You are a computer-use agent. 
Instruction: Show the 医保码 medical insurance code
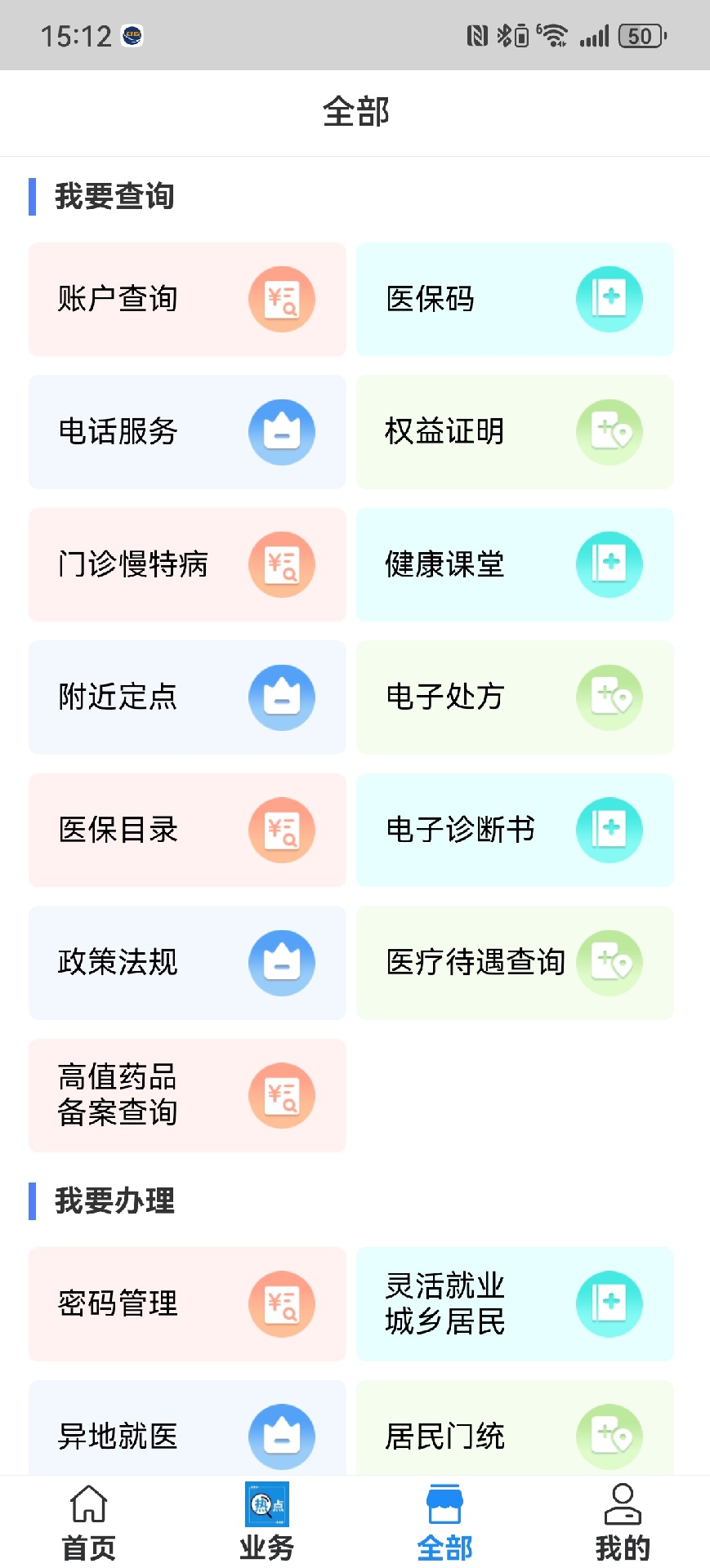click(x=514, y=299)
